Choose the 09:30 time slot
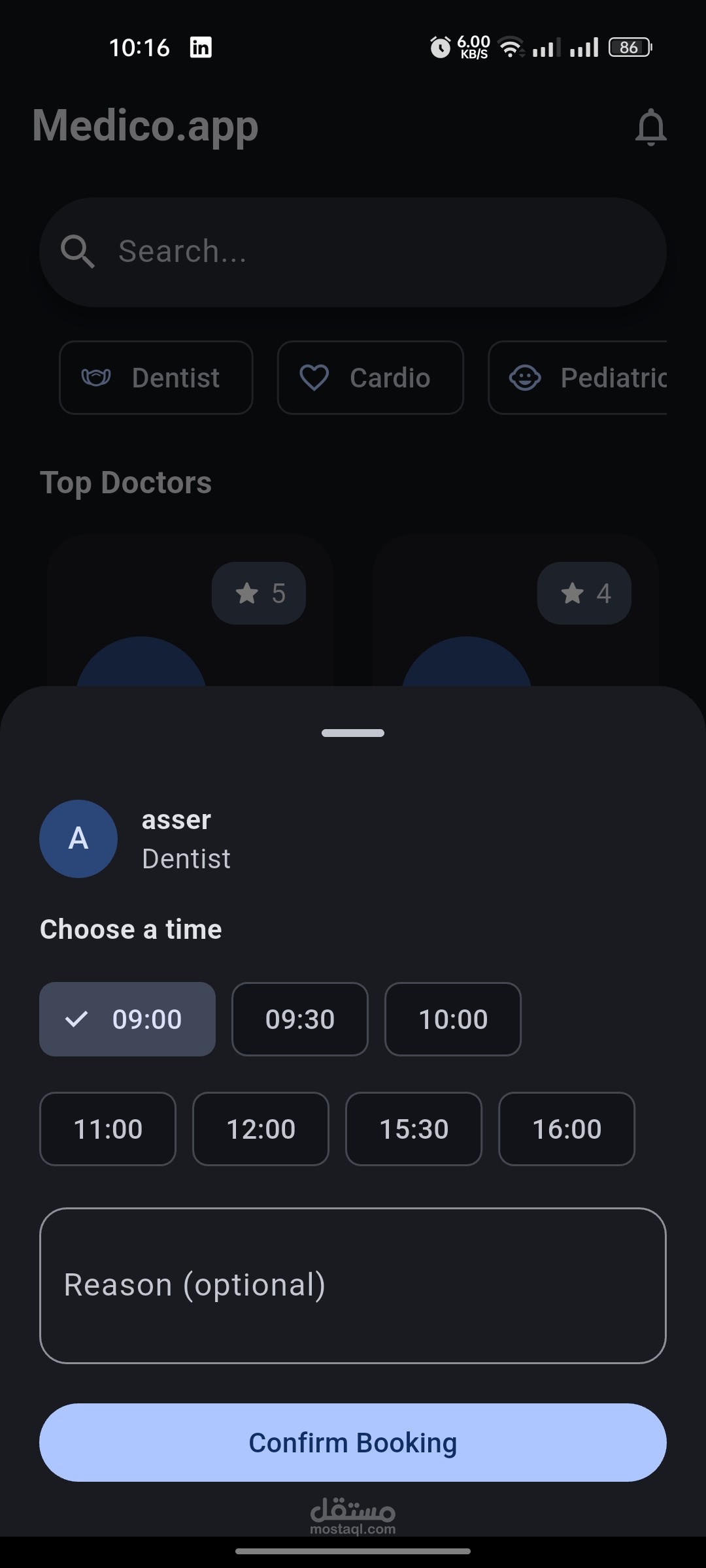 pos(300,1019)
